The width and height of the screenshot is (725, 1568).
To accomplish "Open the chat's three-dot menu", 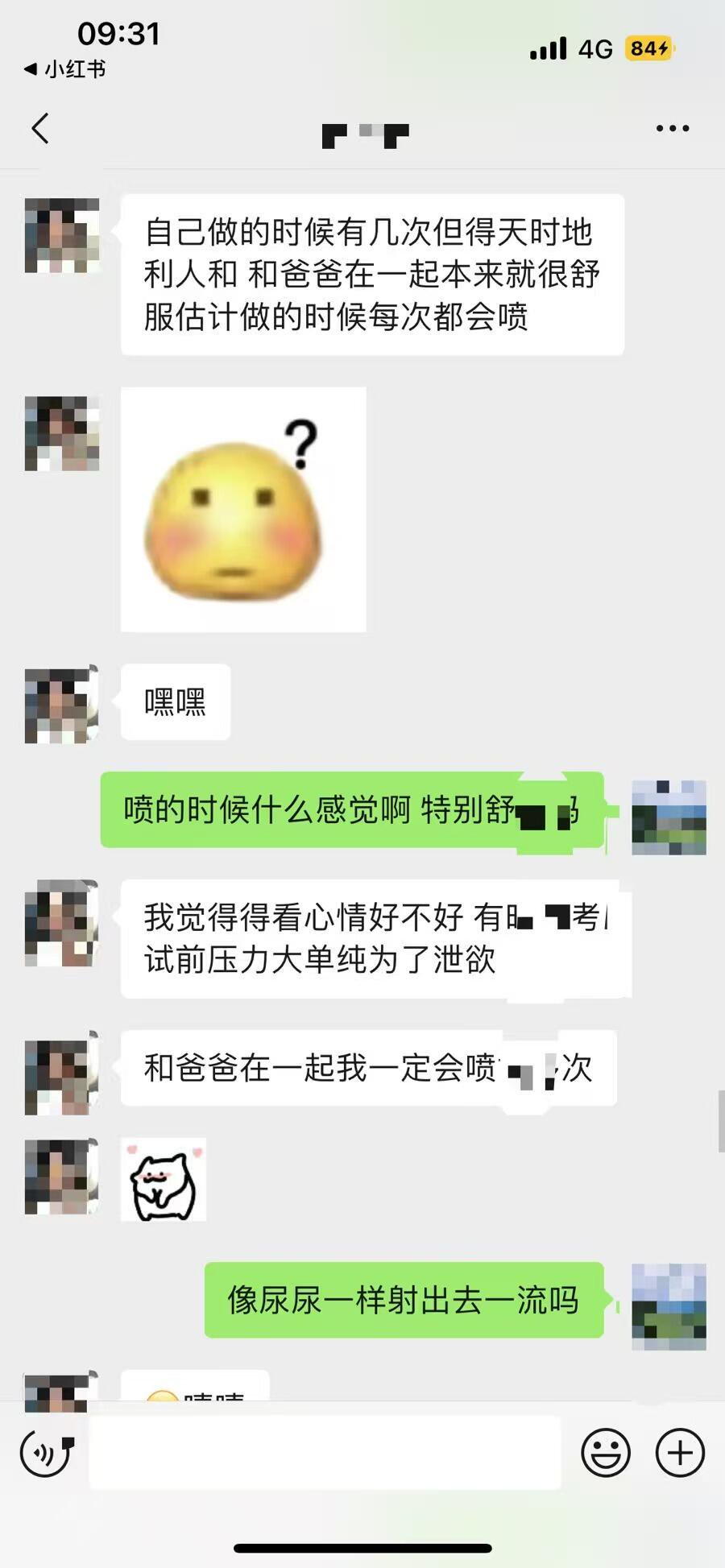I will (672, 128).
